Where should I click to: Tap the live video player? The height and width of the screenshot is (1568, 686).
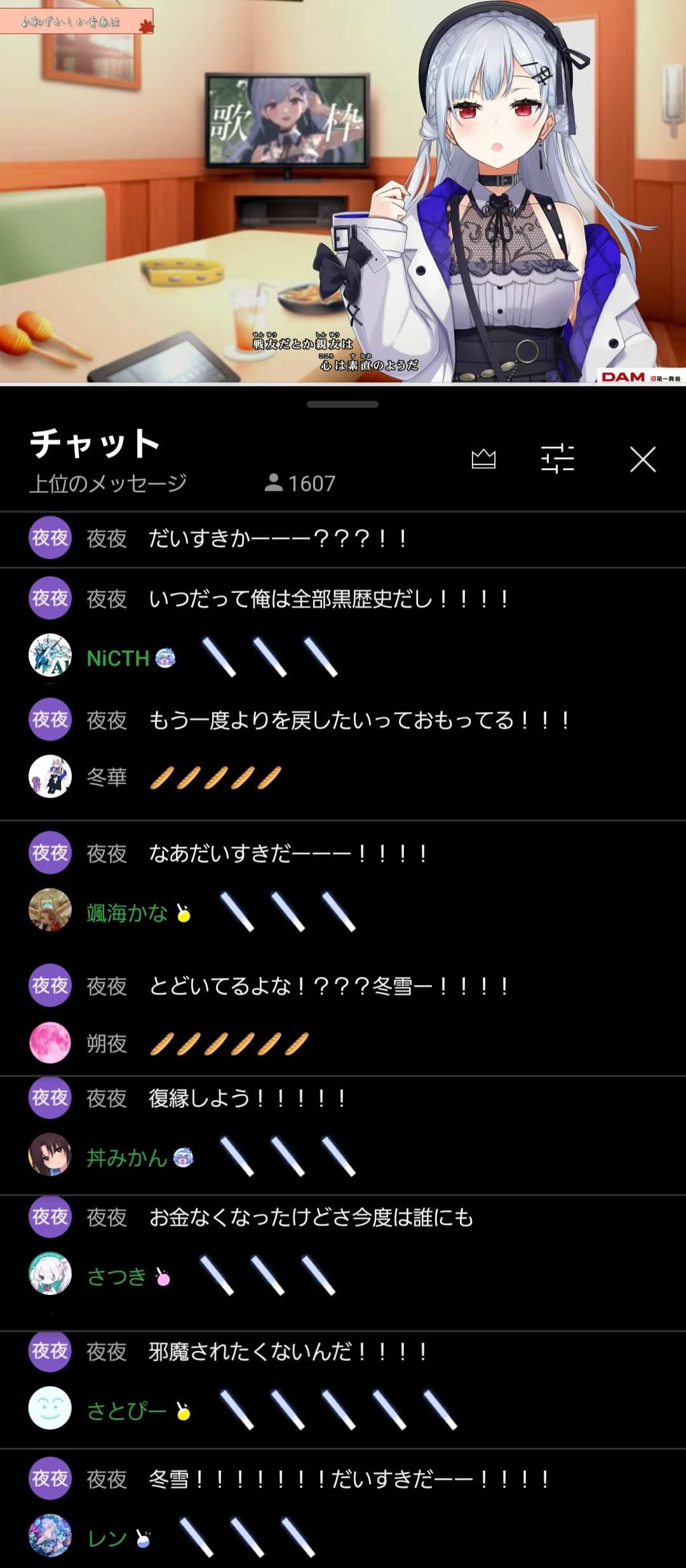[x=343, y=192]
